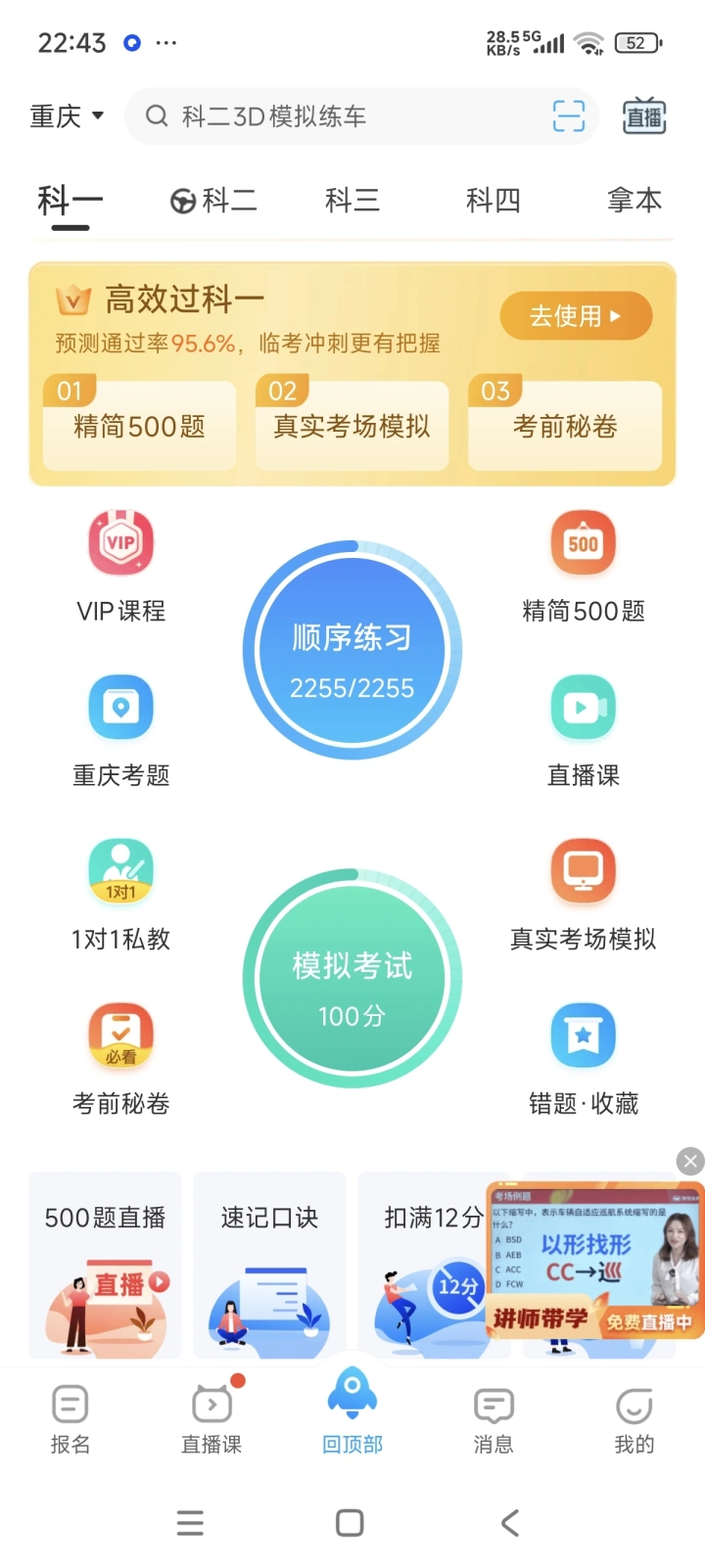
Task: Switch to the 科二 tab
Action: (x=213, y=201)
